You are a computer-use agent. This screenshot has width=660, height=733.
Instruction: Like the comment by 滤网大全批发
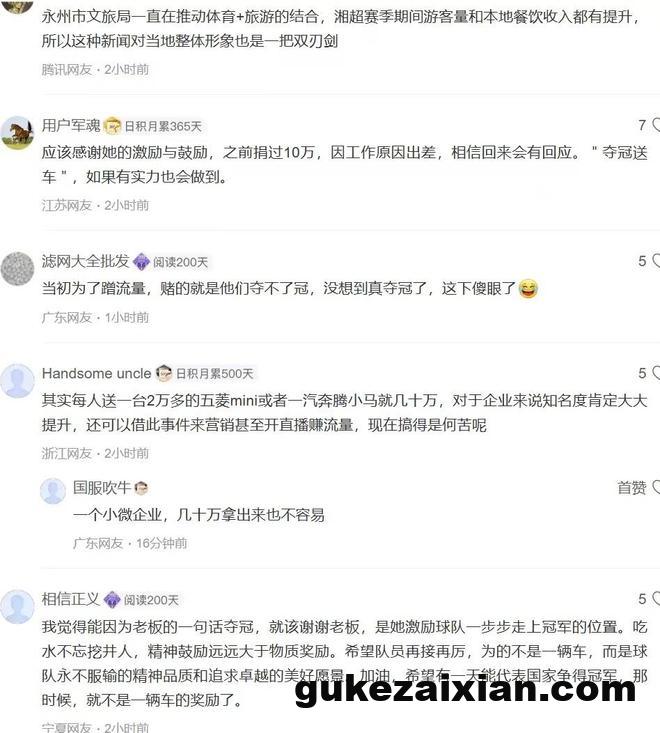(652, 261)
